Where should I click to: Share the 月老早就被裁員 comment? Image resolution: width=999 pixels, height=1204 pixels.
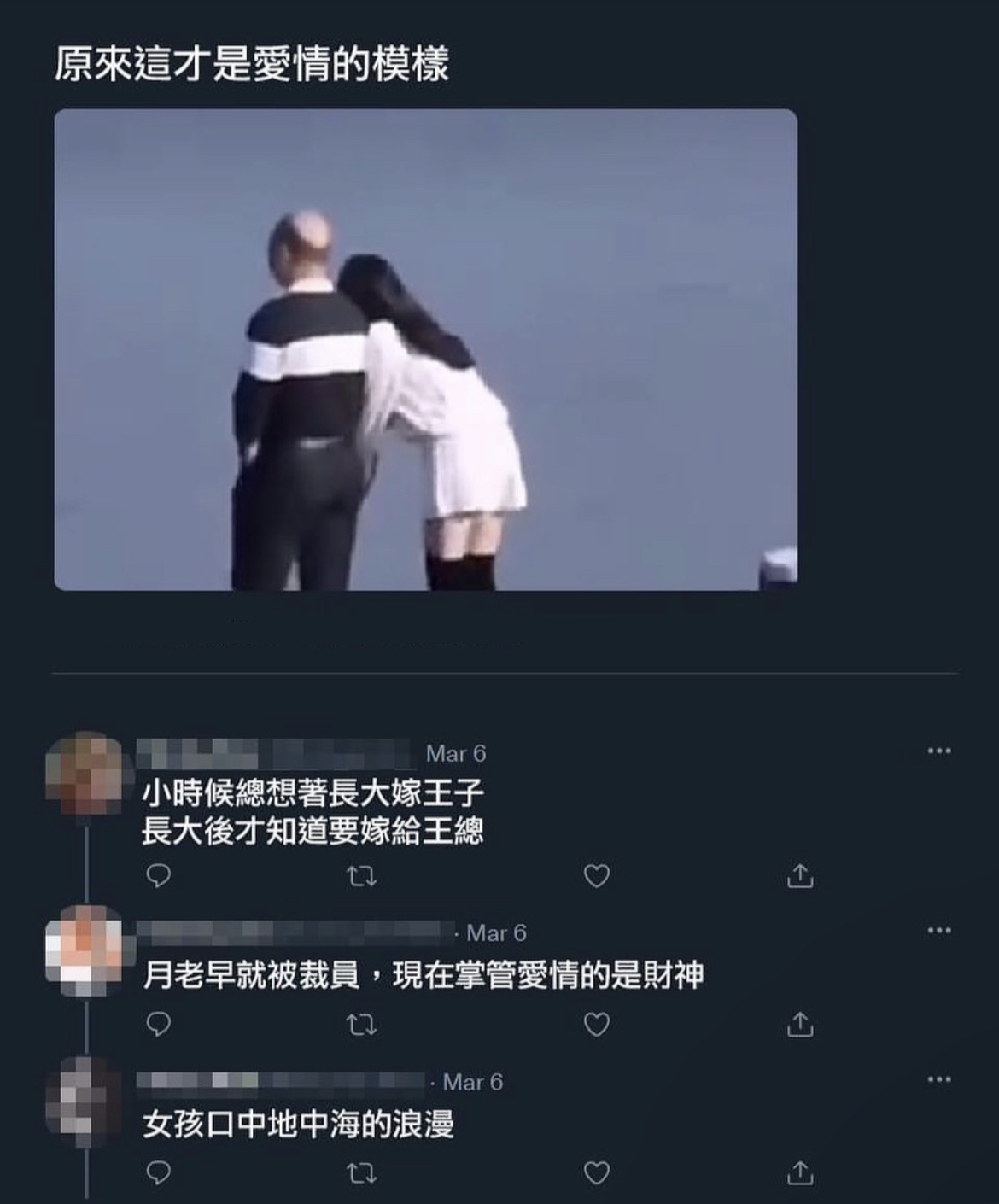(x=799, y=1023)
